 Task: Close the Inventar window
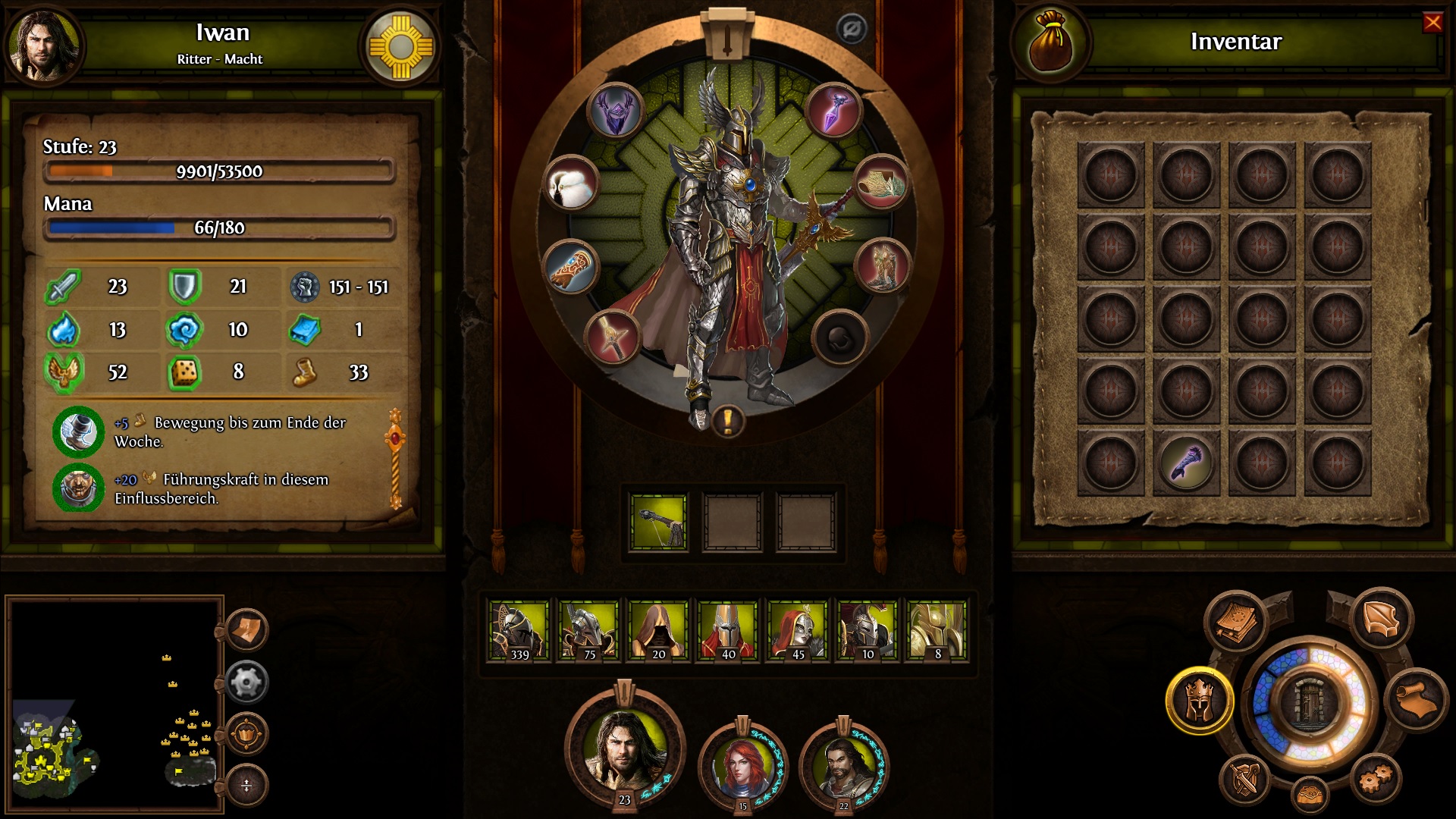pyautogui.click(x=1432, y=23)
